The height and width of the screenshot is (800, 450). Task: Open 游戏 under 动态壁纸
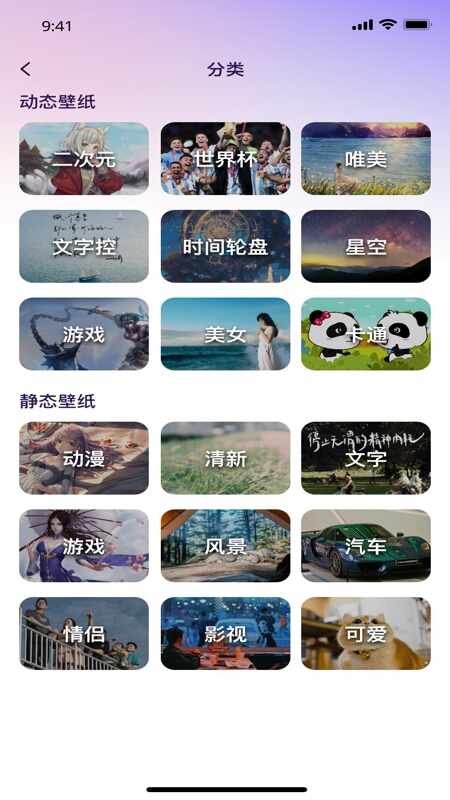pos(84,334)
